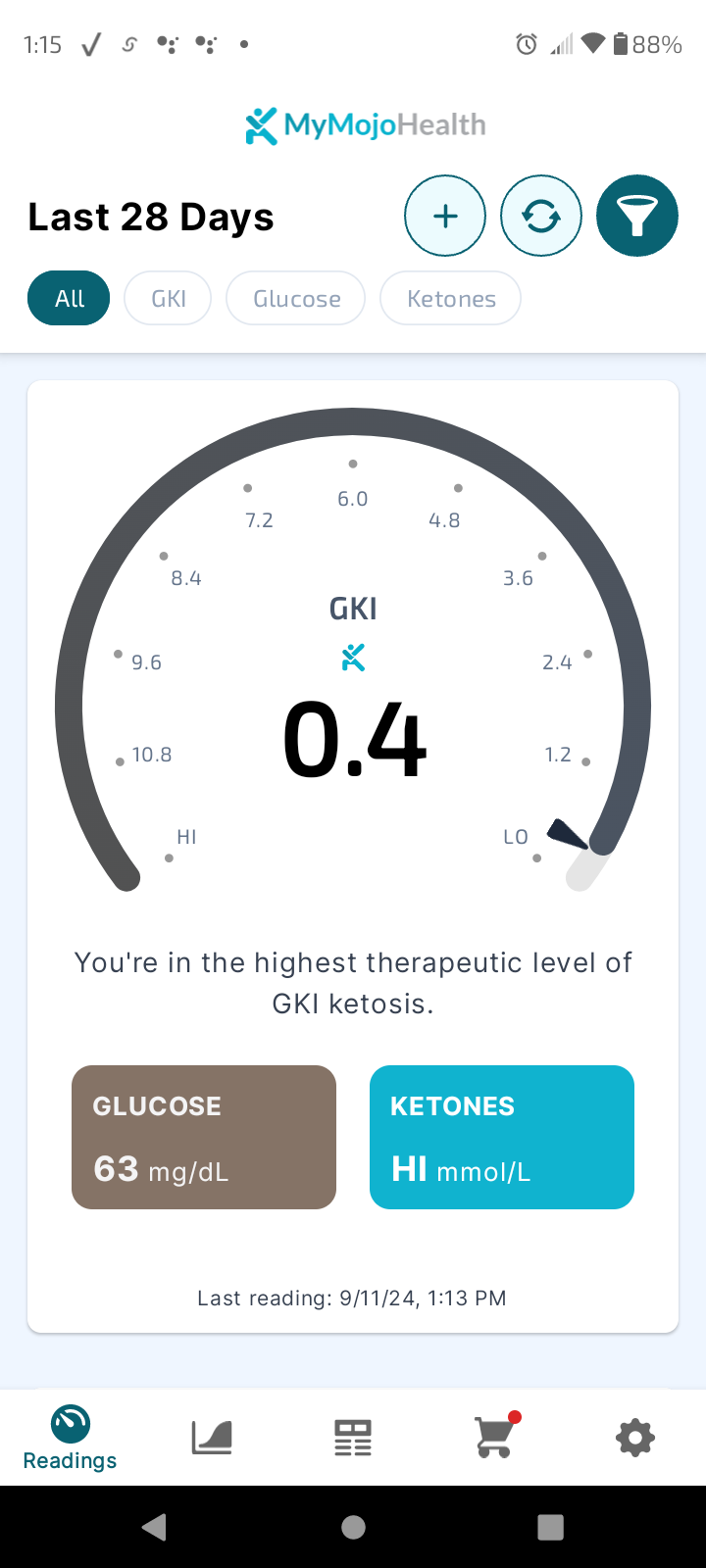Enable the Glucose filter chip
Screen dimensions: 706x1568
[295, 298]
